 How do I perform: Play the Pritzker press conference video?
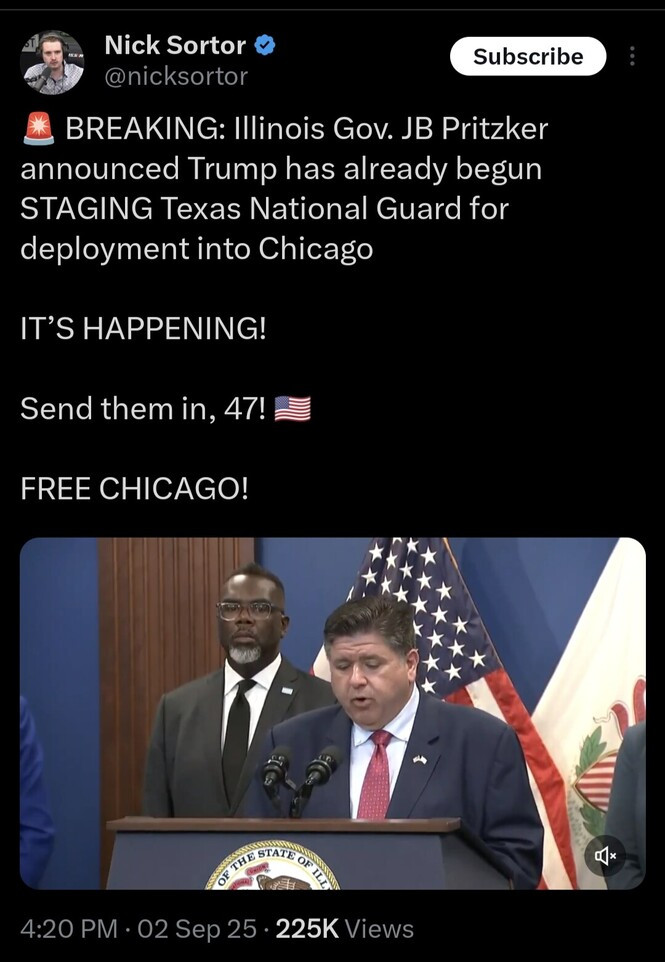click(x=332, y=713)
